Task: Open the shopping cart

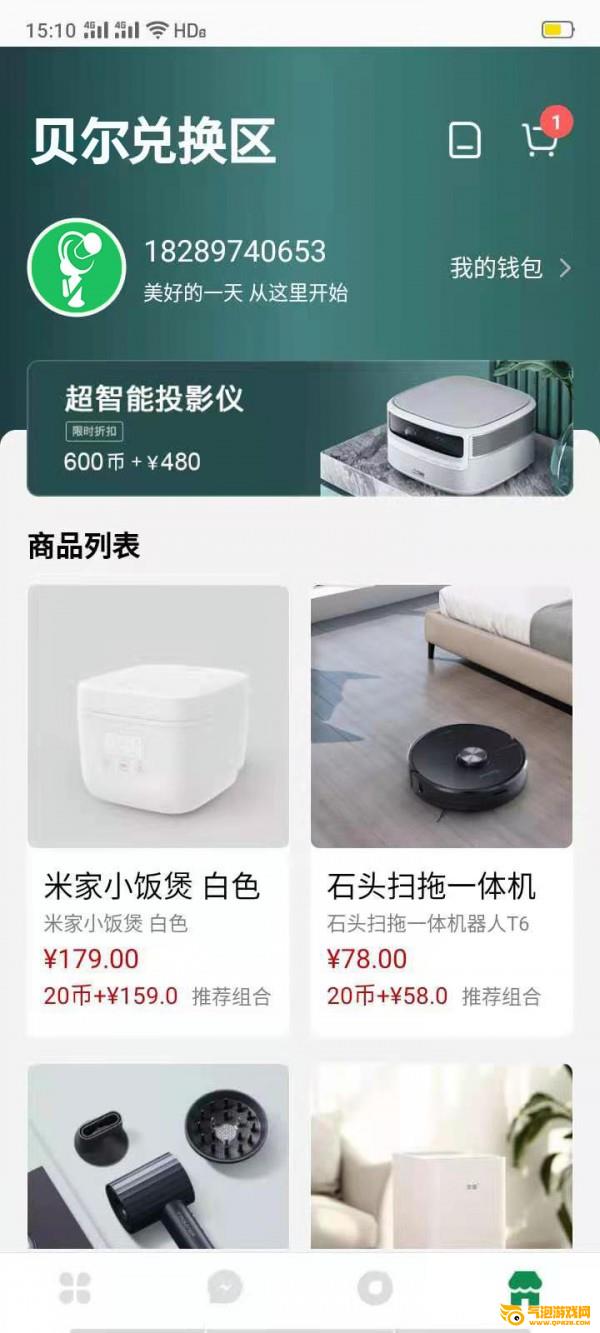Action: [x=540, y=140]
